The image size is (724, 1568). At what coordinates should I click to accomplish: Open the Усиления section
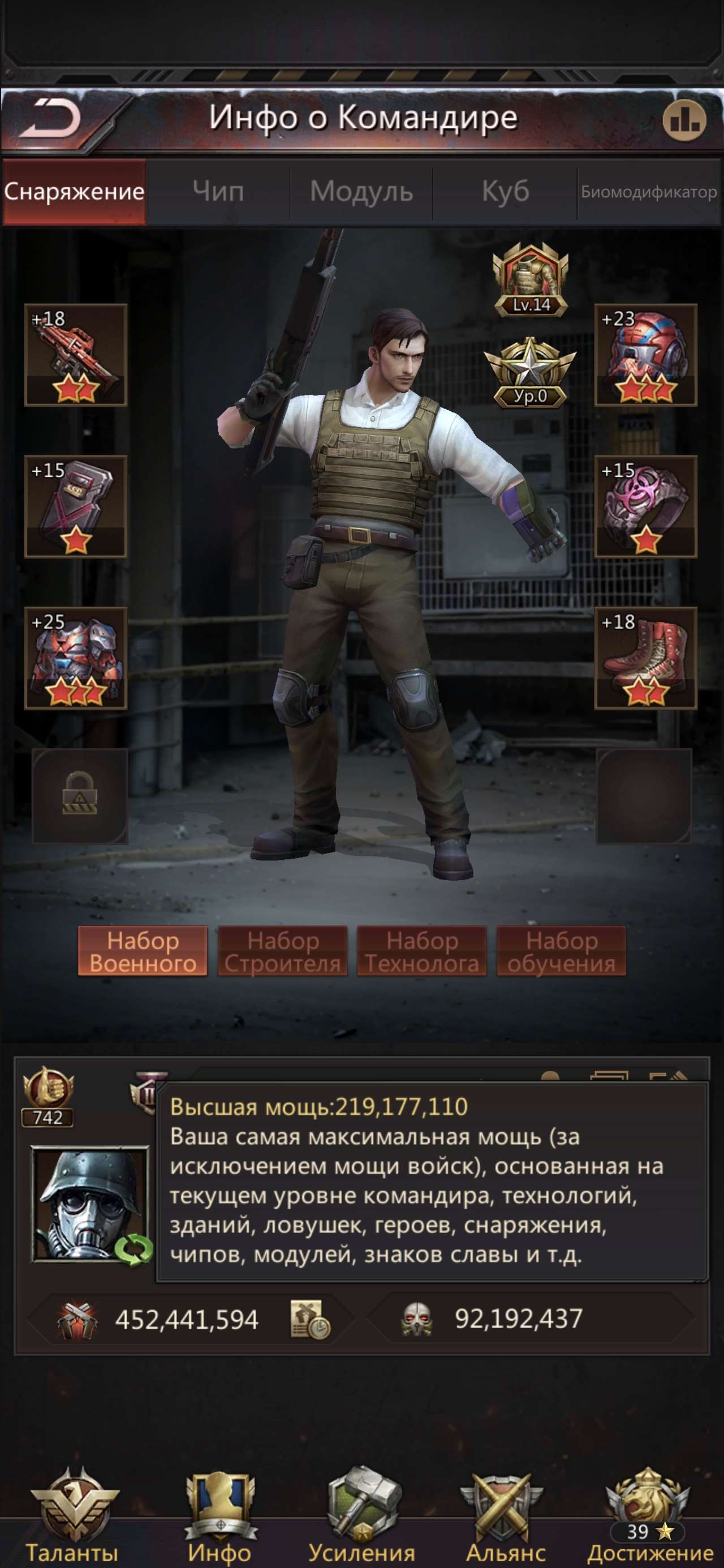pos(361,1515)
